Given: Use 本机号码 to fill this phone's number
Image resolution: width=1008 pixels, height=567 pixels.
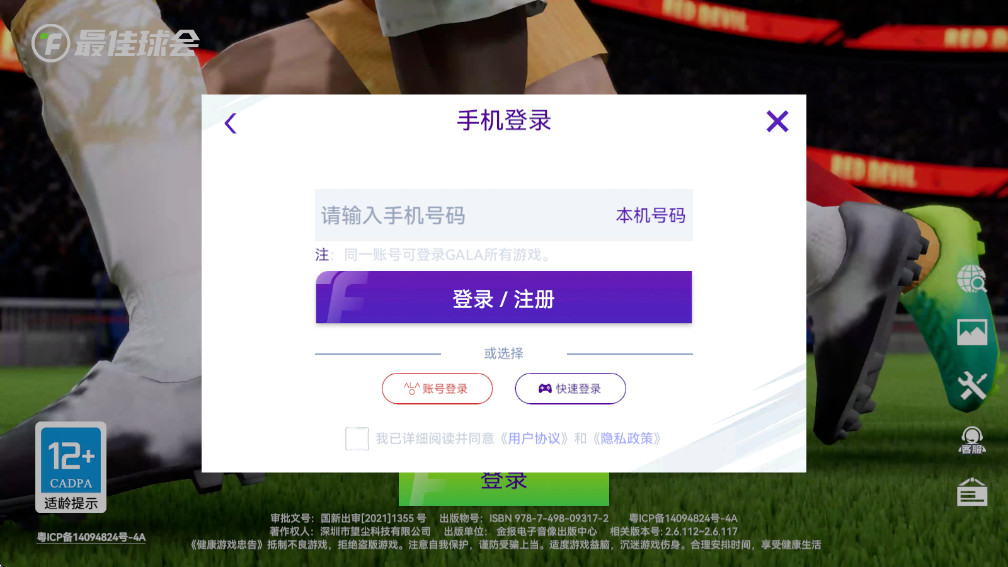Looking at the screenshot, I should click(650, 215).
